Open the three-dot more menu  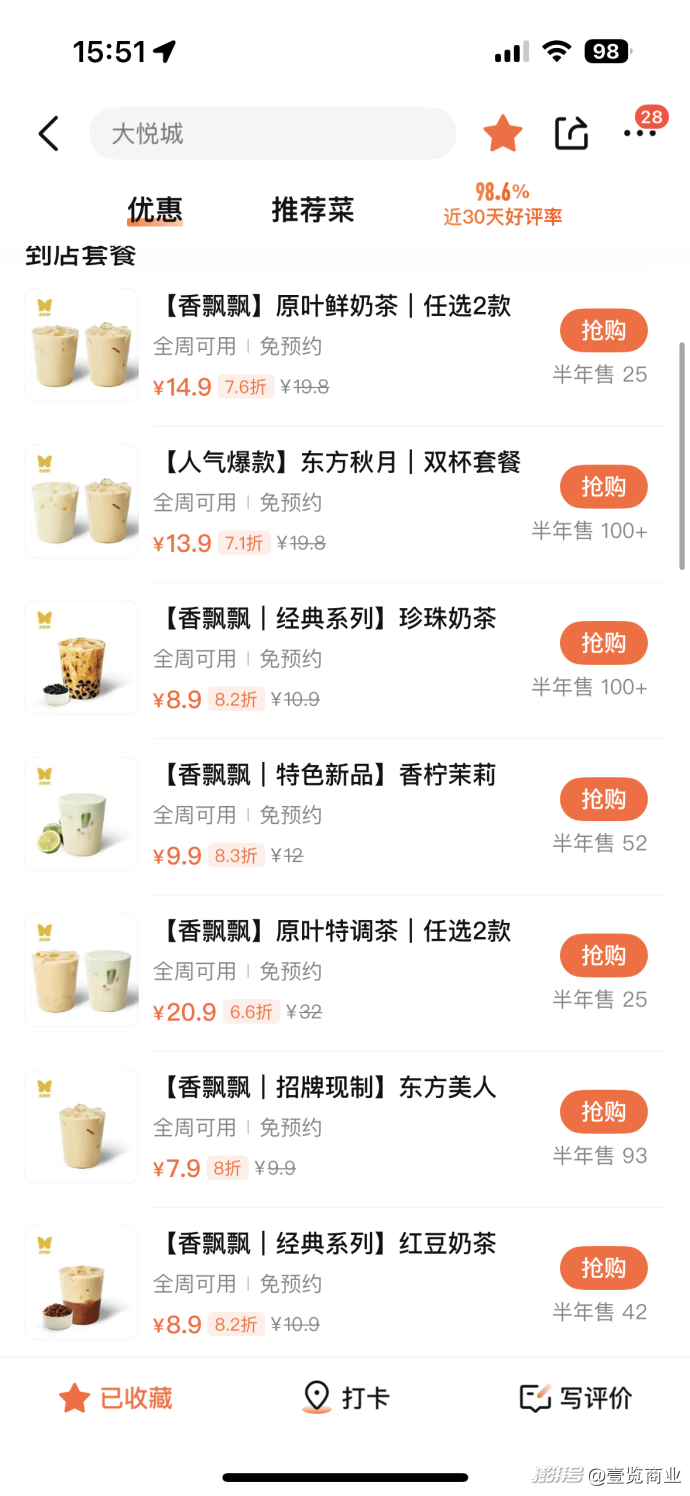click(640, 133)
